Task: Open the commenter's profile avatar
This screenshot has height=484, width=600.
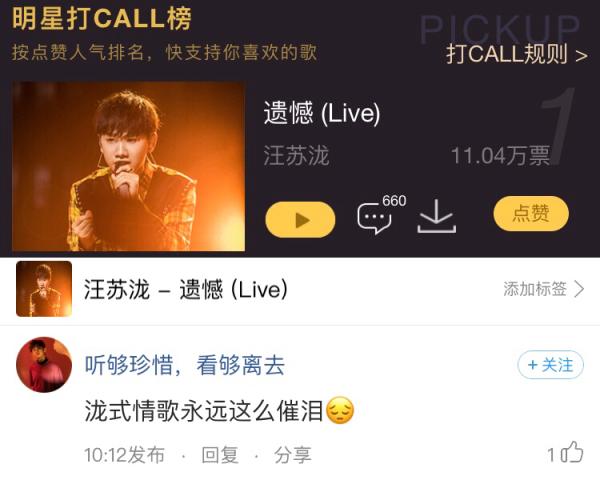Action: (x=44, y=365)
